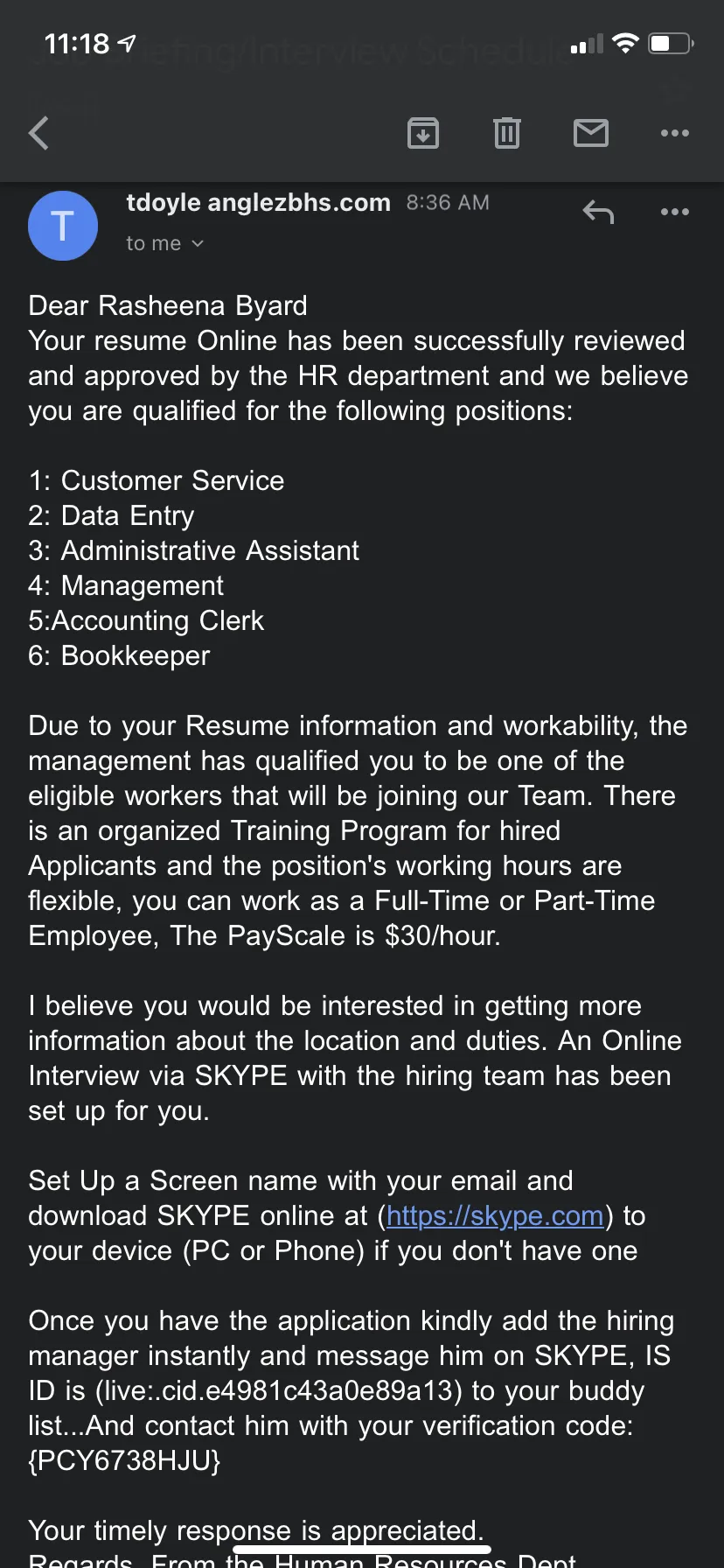Reply to tdoyle's message

(599, 212)
